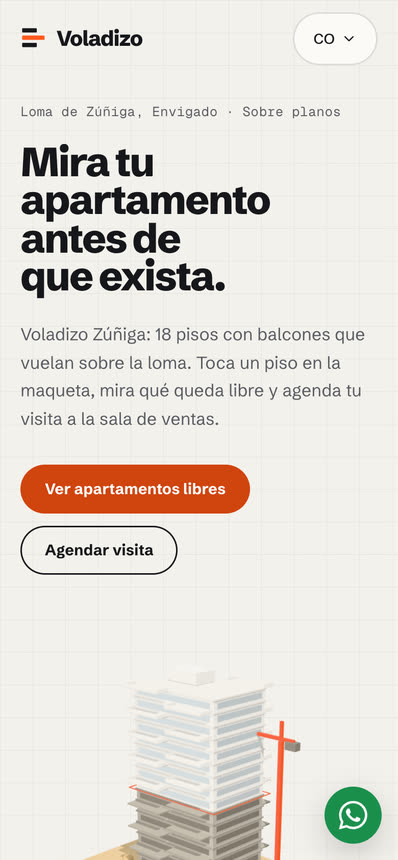Select Agendar visita button
Viewport: 398px width, 860px height.
click(x=99, y=550)
